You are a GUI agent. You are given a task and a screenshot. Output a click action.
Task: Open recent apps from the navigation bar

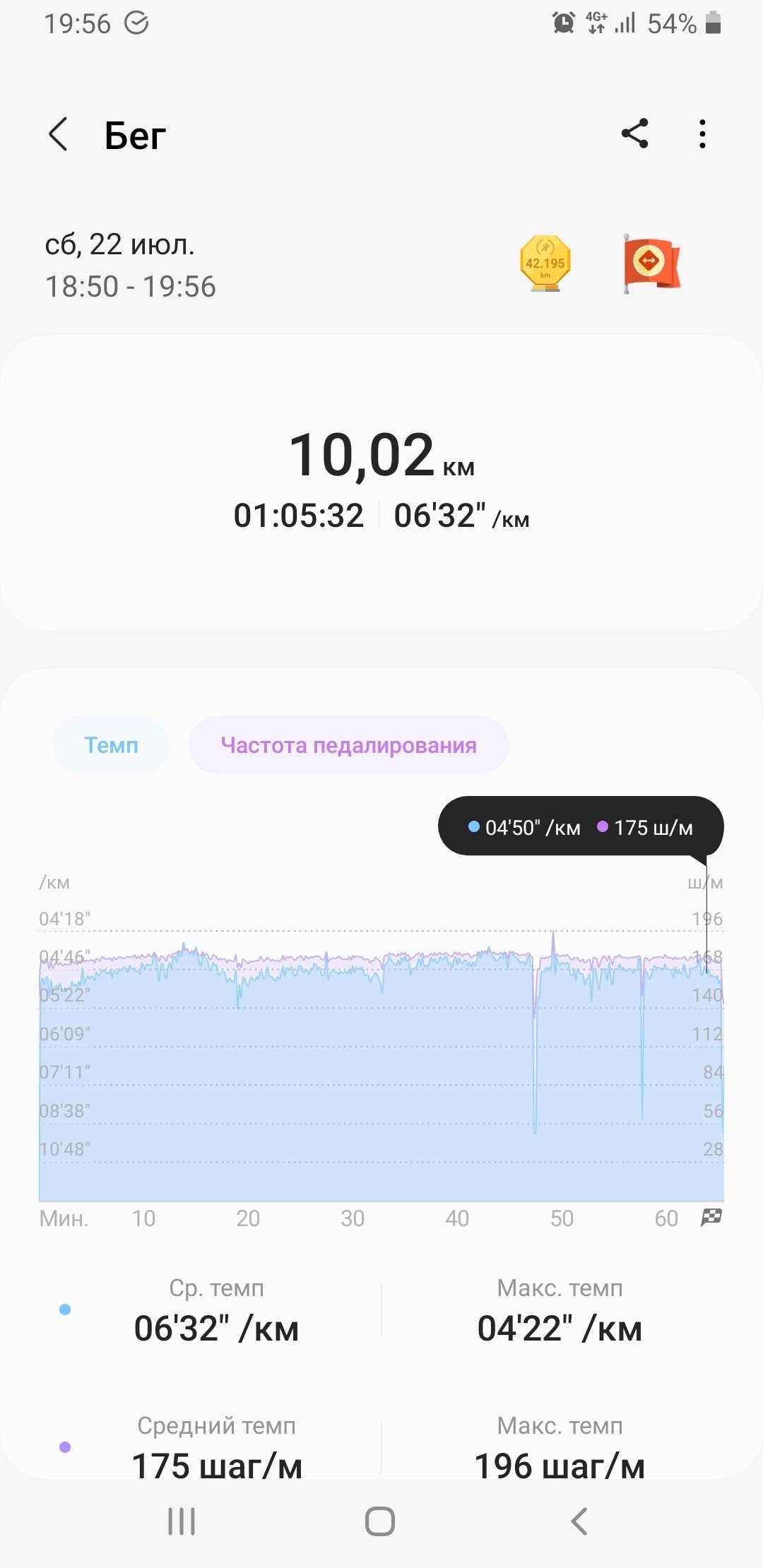[182, 1521]
